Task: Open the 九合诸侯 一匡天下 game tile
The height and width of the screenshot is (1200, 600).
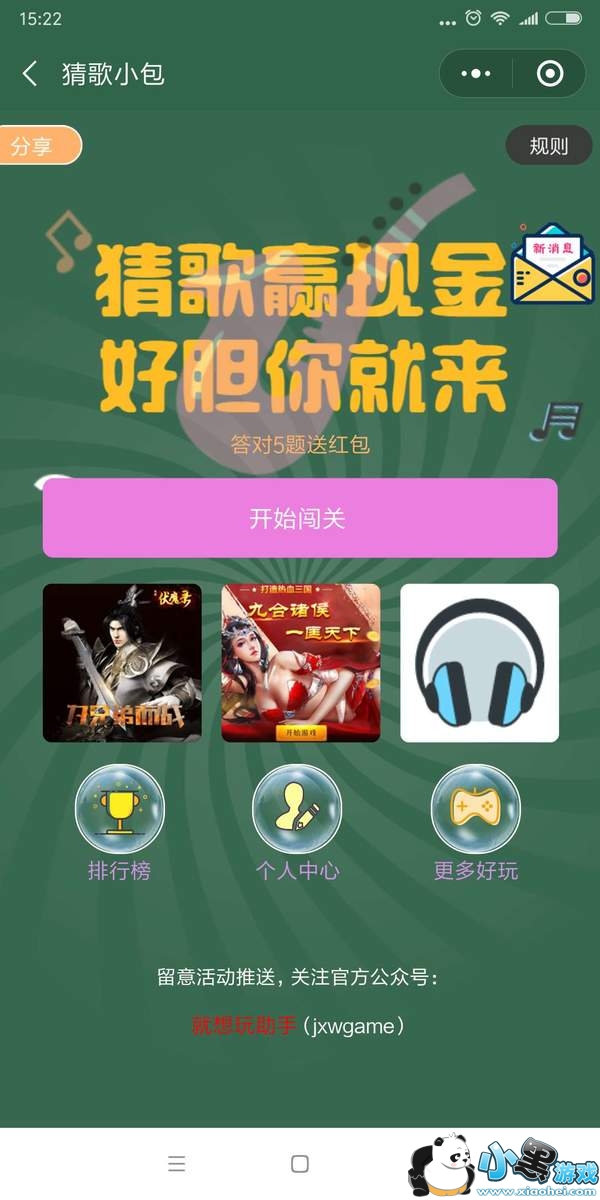Action: click(x=301, y=663)
